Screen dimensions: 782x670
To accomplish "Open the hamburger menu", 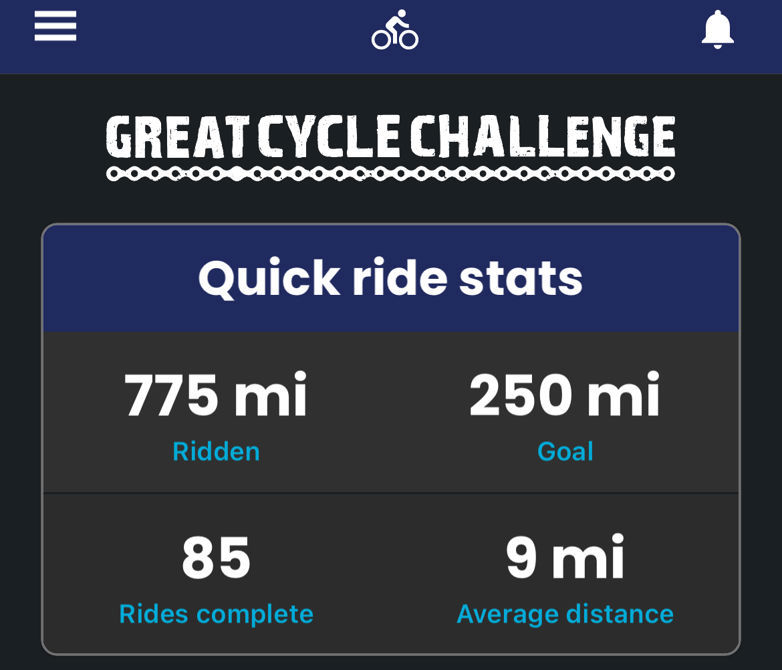I will [56, 27].
